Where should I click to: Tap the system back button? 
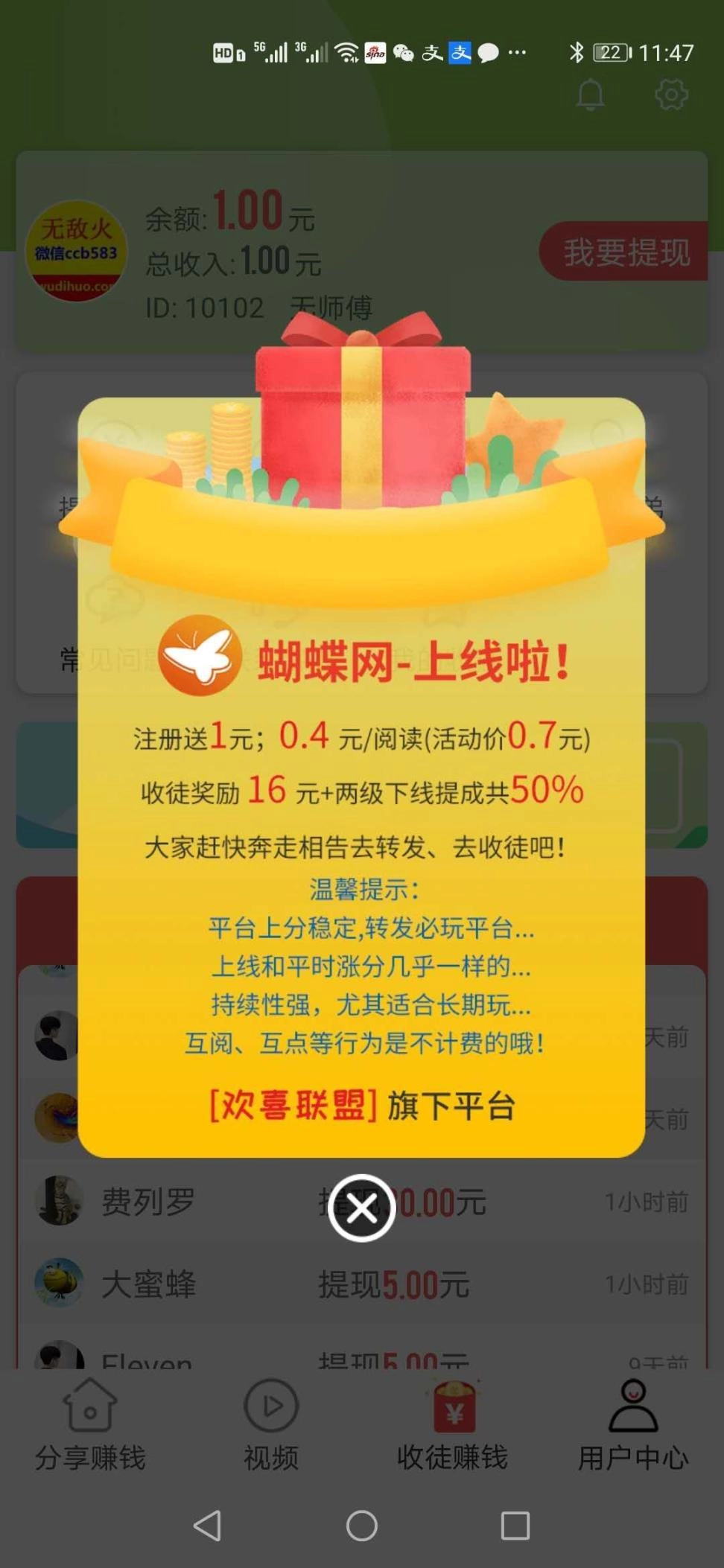207,1526
